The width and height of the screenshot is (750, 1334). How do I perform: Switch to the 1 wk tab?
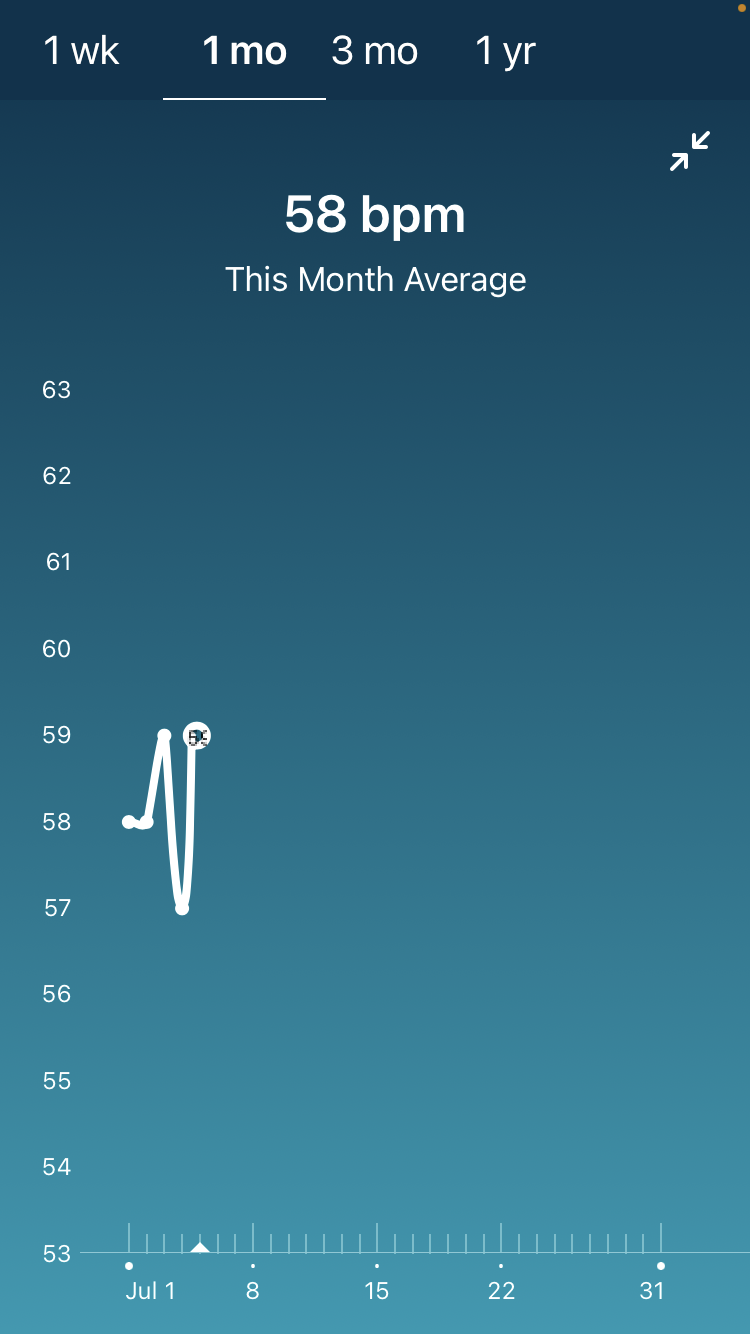click(81, 50)
